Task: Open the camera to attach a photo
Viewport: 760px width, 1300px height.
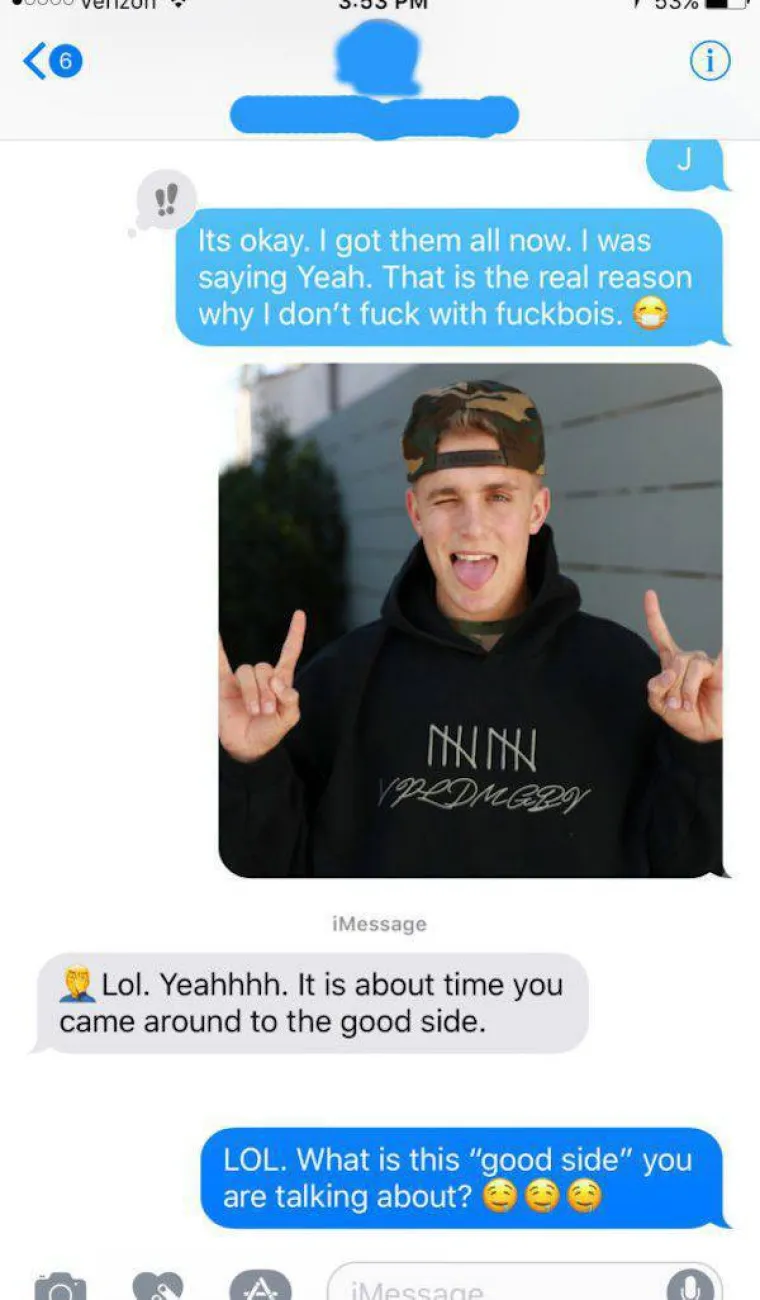Action: coord(60,1286)
